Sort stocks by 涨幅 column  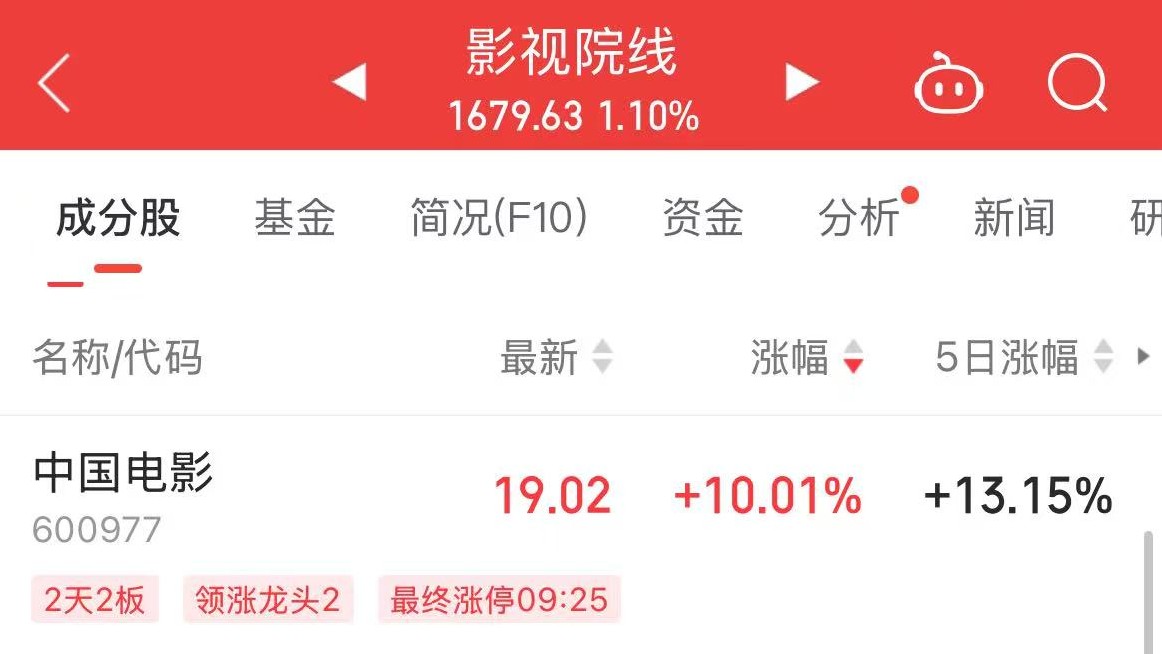tap(806, 357)
